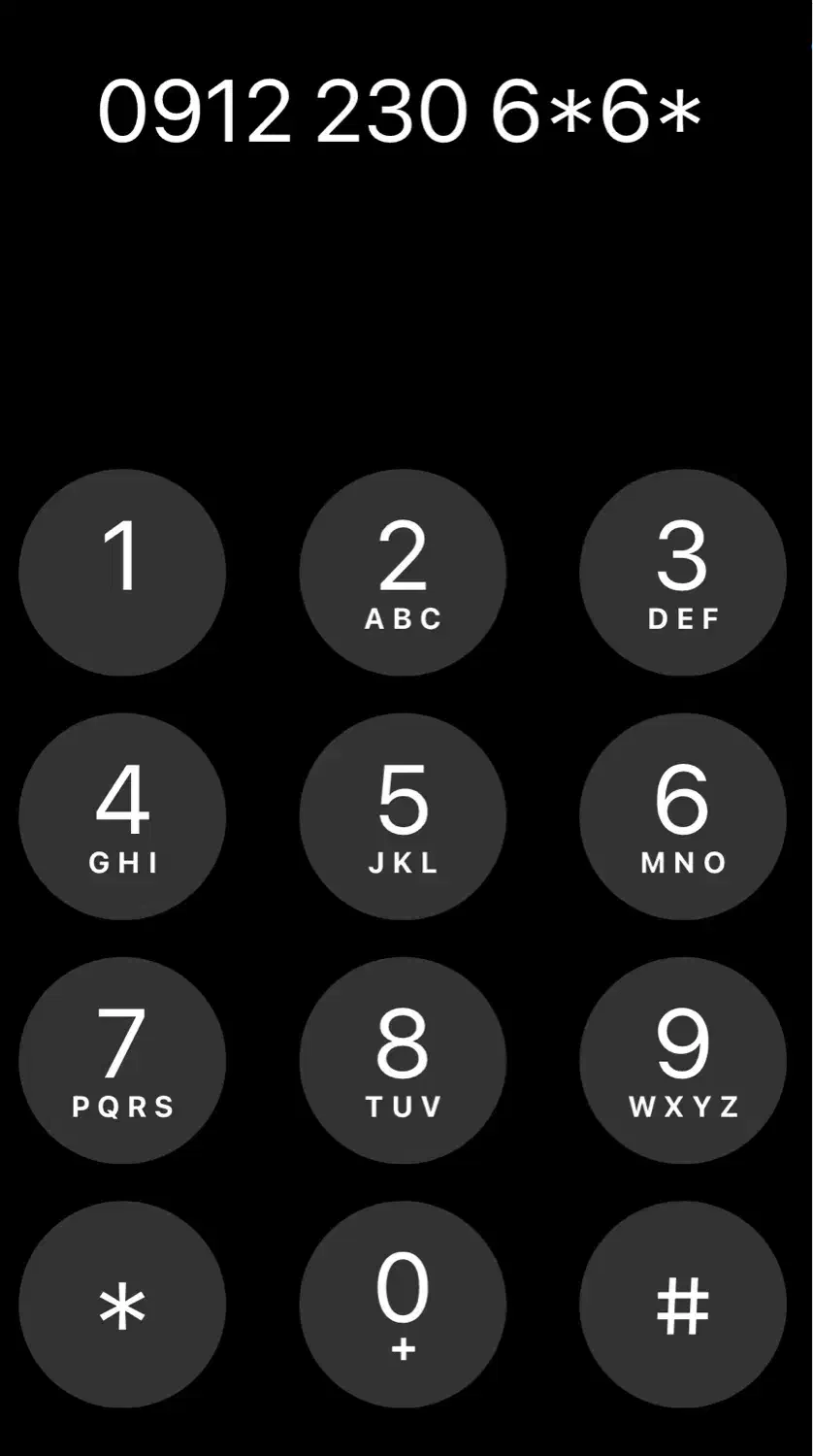Dial the digit 1 key
The height and width of the screenshot is (1456, 813).
tap(122, 573)
